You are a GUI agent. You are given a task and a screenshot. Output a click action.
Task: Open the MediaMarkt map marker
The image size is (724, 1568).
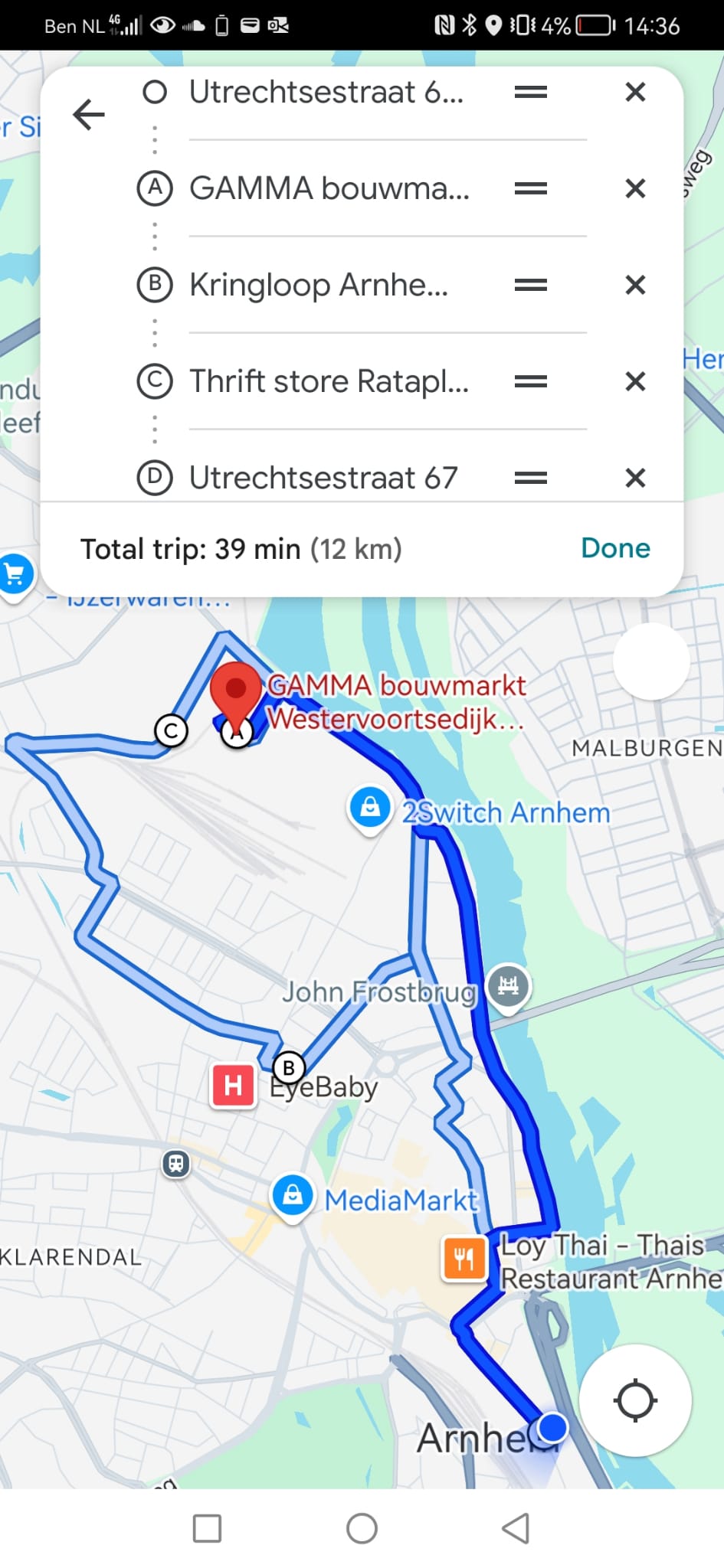click(x=293, y=1196)
